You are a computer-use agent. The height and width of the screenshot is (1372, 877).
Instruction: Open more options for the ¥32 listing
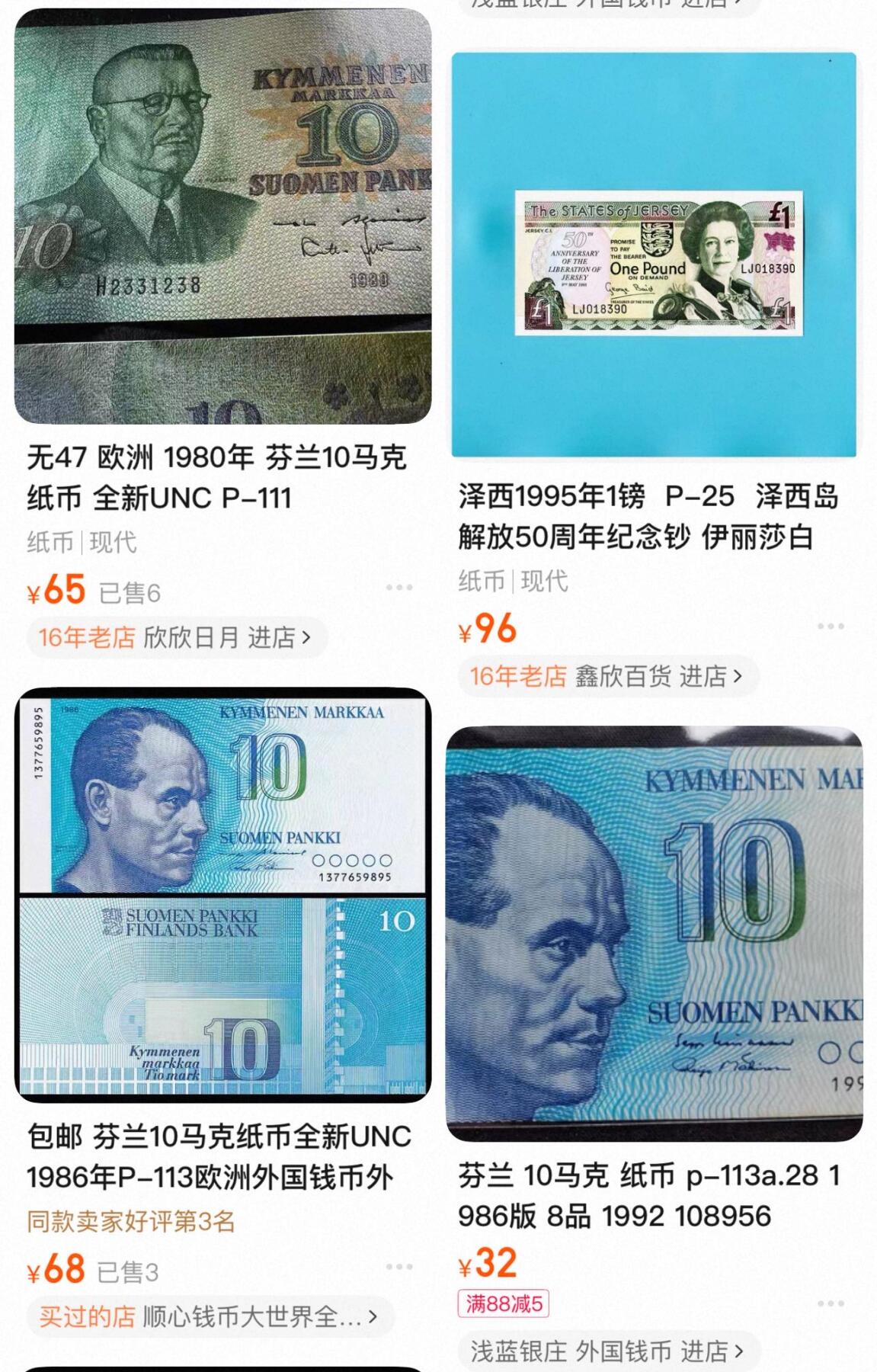[x=831, y=1304]
